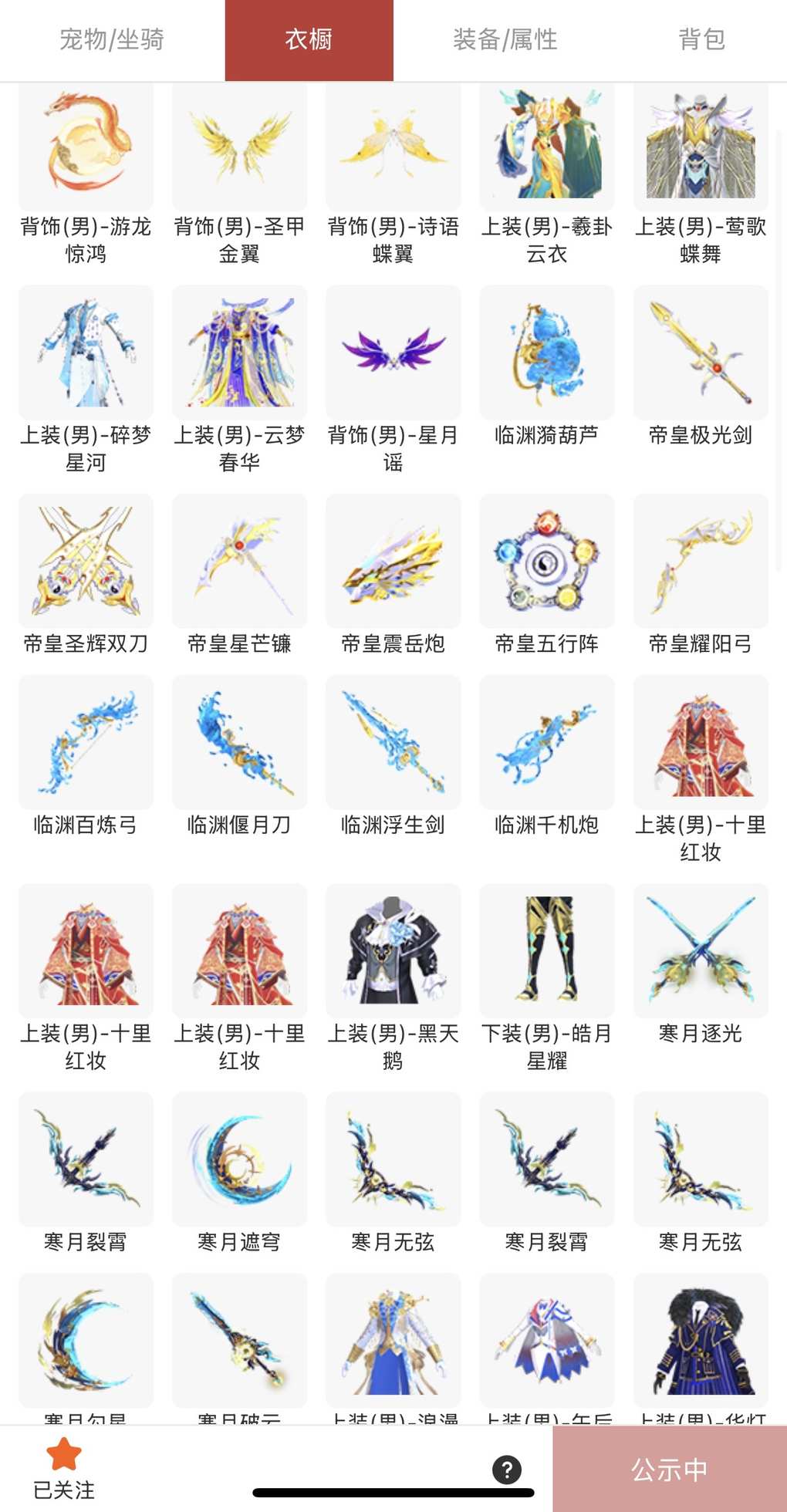This screenshot has height=1512, width=787.
Task: View the 寒月遮穹 weapon
Action: pyautogui.click(x=239, y=1159)
